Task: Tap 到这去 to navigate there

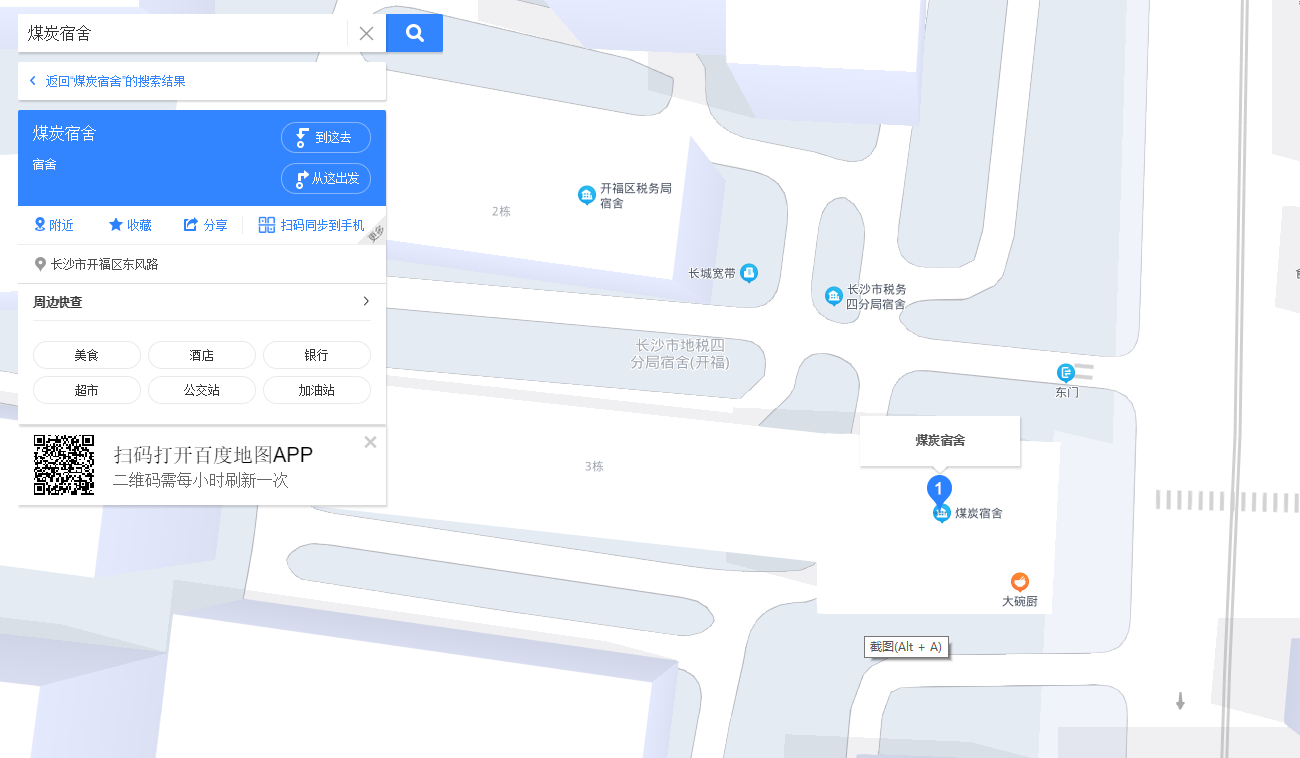Action: point(326,137)
